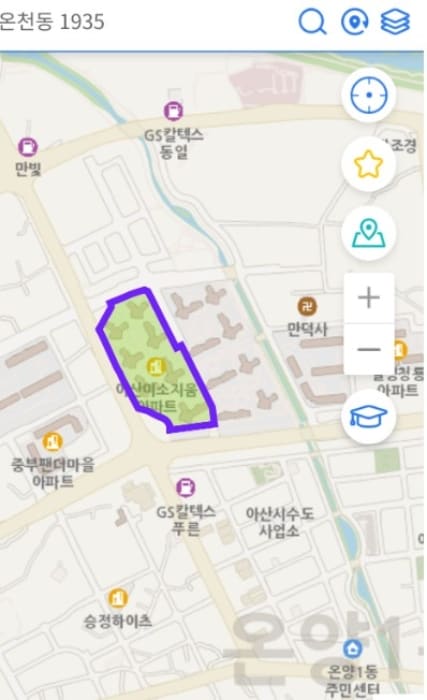This screenshot has height=700, width=427.
Task: Tap the GS칼텍스 동일 gas station marker
Action: click(x=173, y=111)
